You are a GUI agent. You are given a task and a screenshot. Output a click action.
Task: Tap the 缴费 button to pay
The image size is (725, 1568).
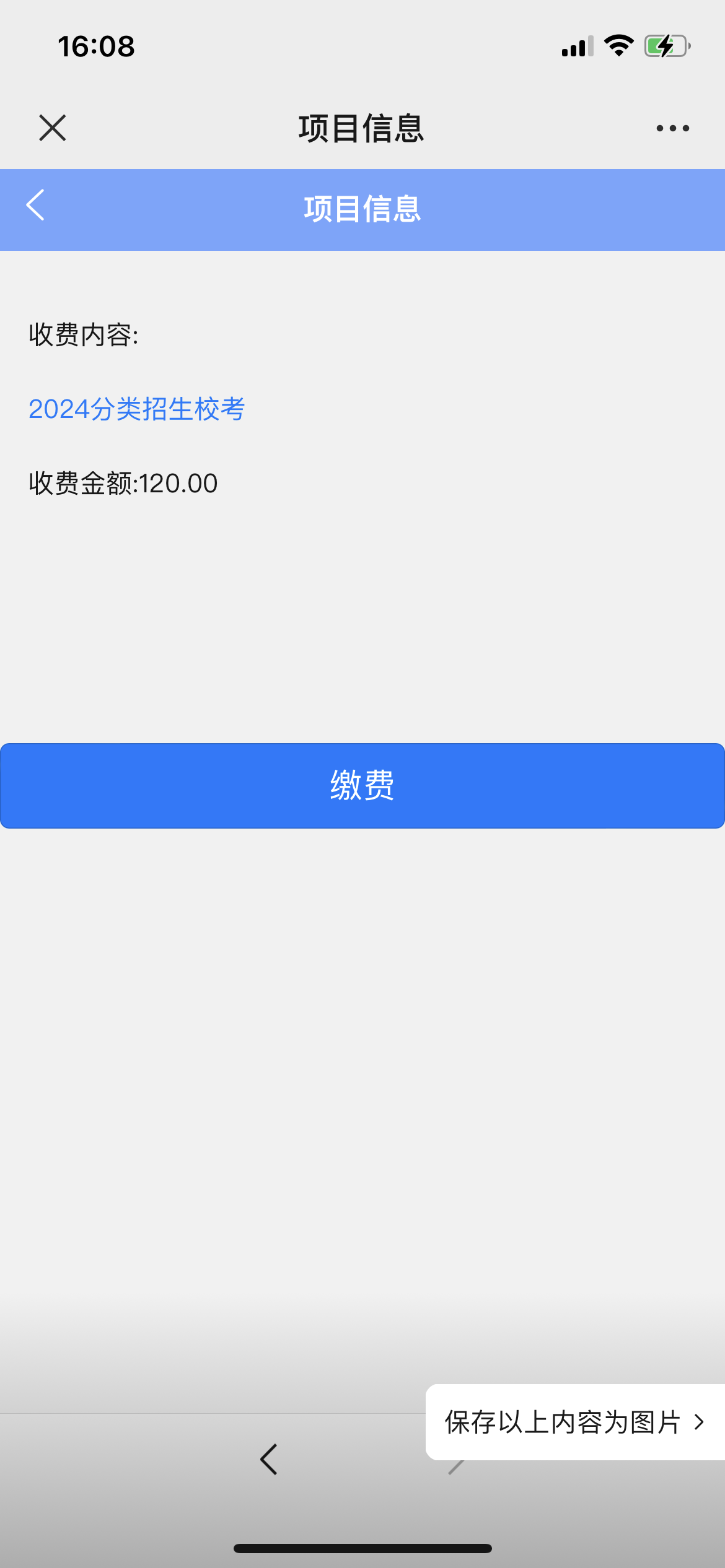[x=362, y=785]
